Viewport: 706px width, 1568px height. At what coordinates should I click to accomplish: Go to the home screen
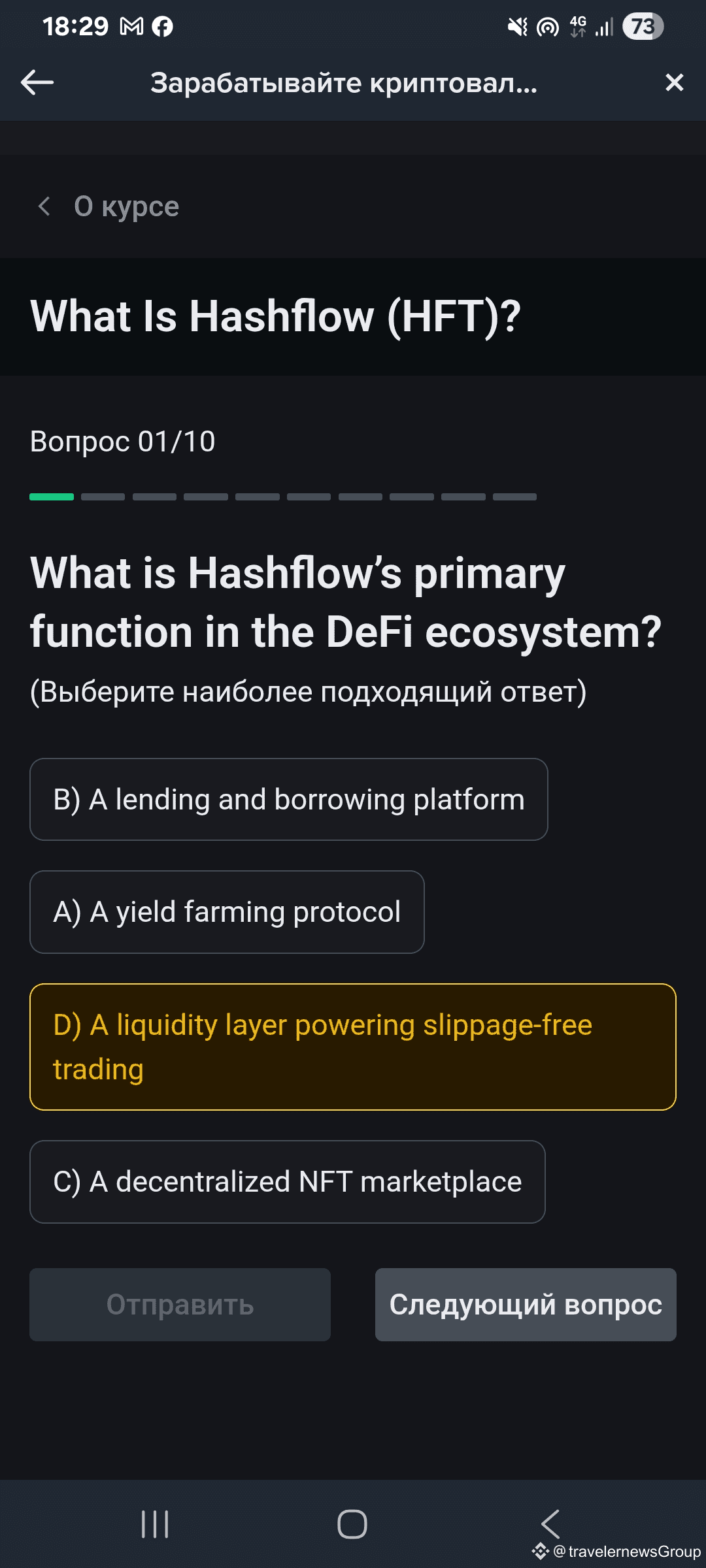pyautogui.click(x=352, y=1524)
